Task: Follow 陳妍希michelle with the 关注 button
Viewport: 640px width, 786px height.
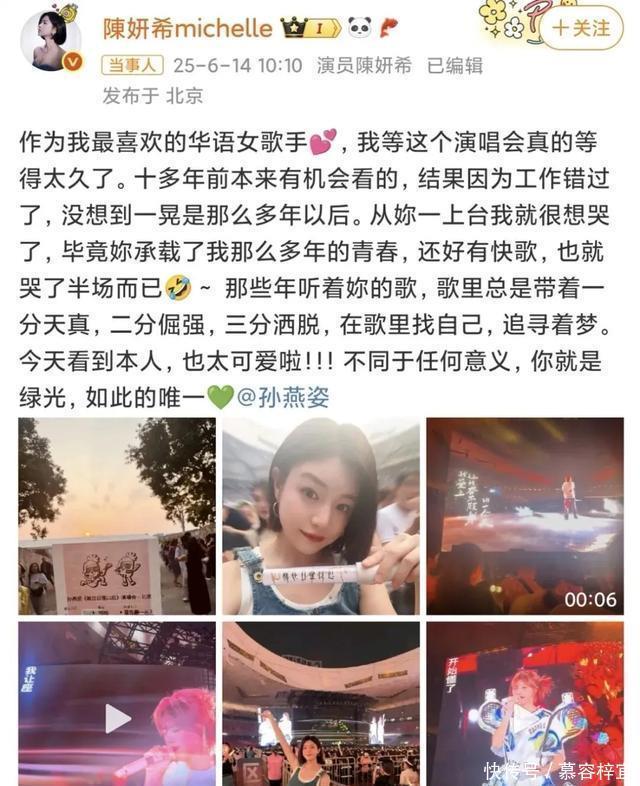Action: pos(581,28)
